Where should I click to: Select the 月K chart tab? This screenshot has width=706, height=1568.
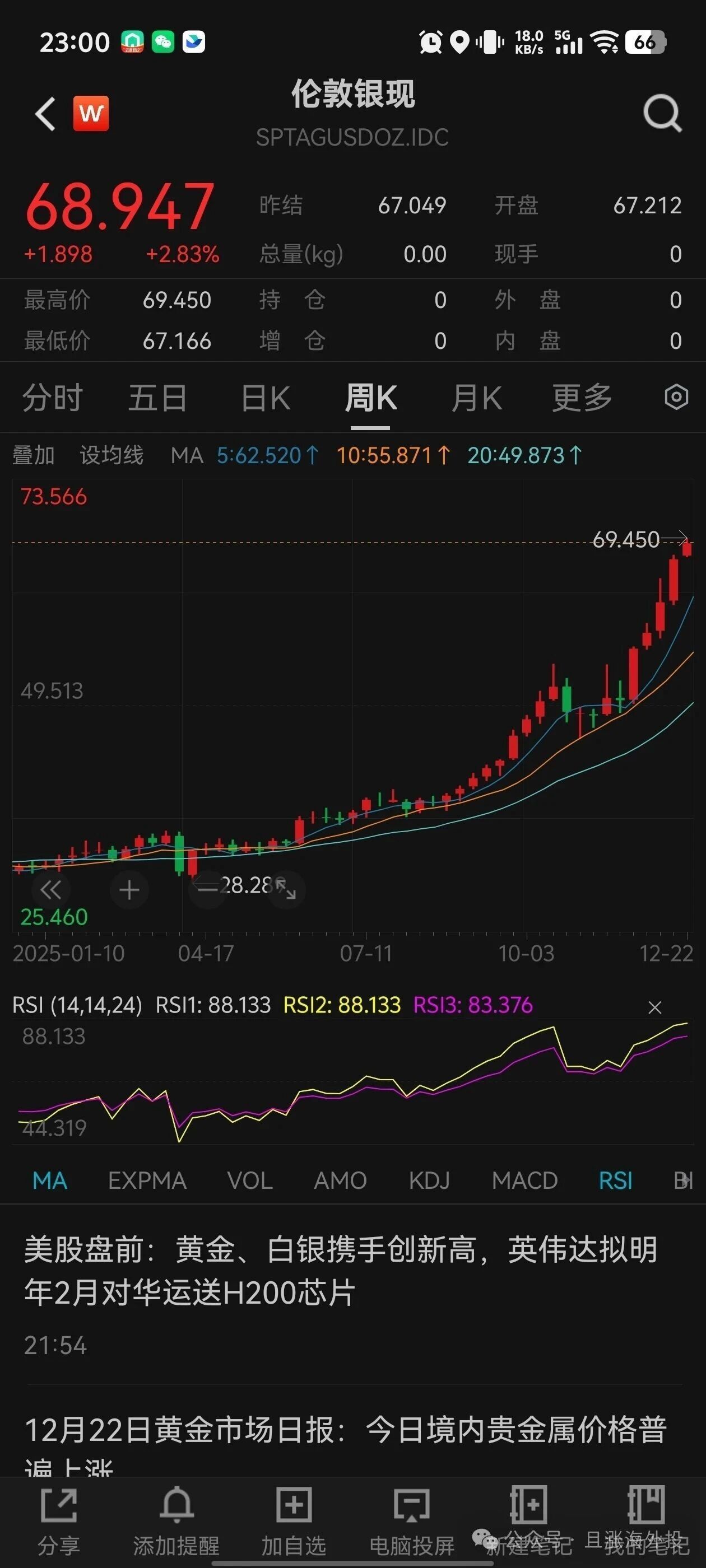pyautogui.click(x=476, y=398)
